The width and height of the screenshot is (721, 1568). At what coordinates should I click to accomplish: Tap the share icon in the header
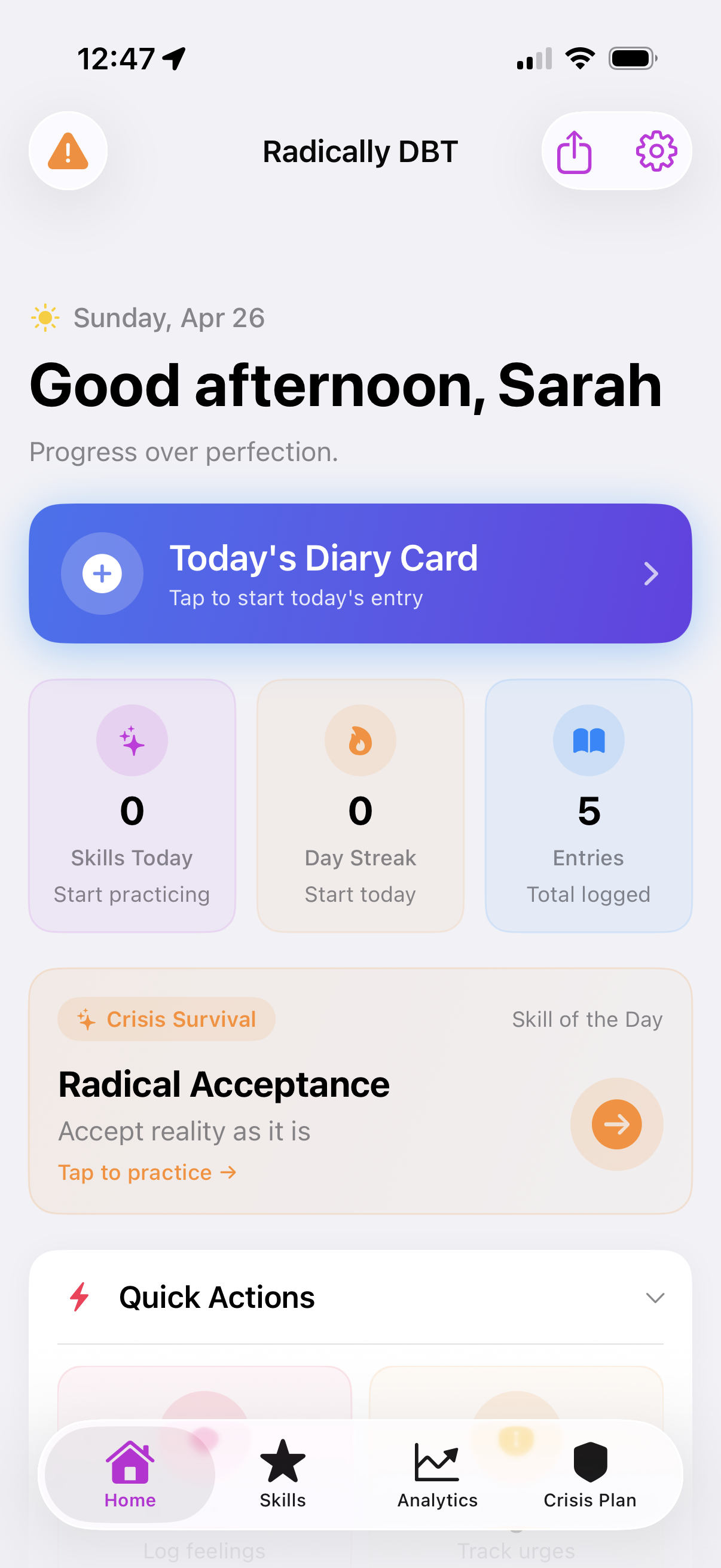tap(575, 151)
